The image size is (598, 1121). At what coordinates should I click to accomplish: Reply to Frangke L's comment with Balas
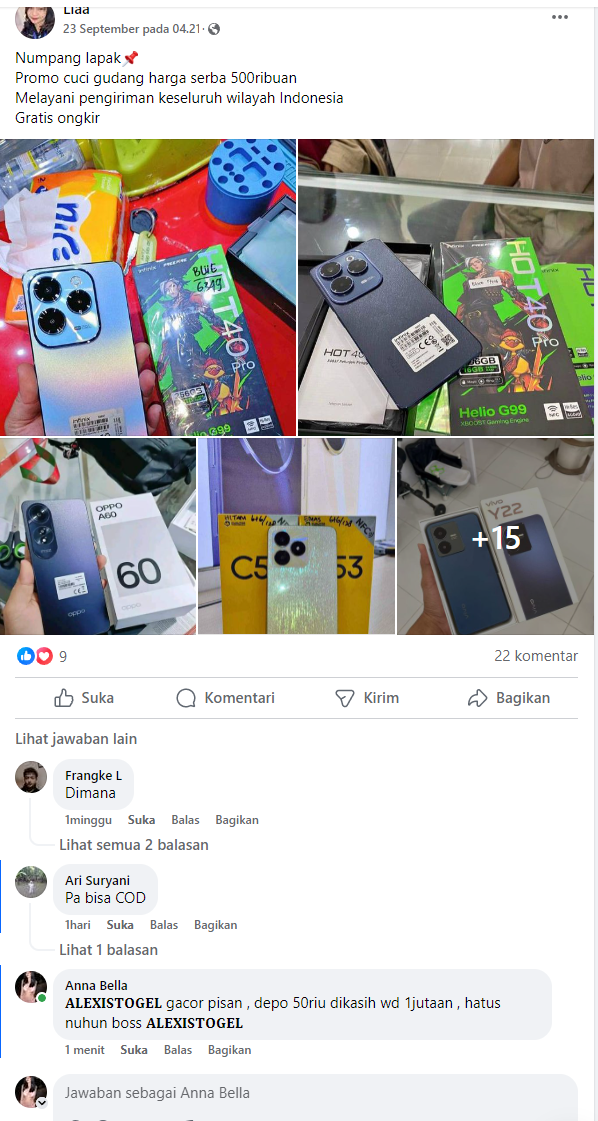click(185, 820)
